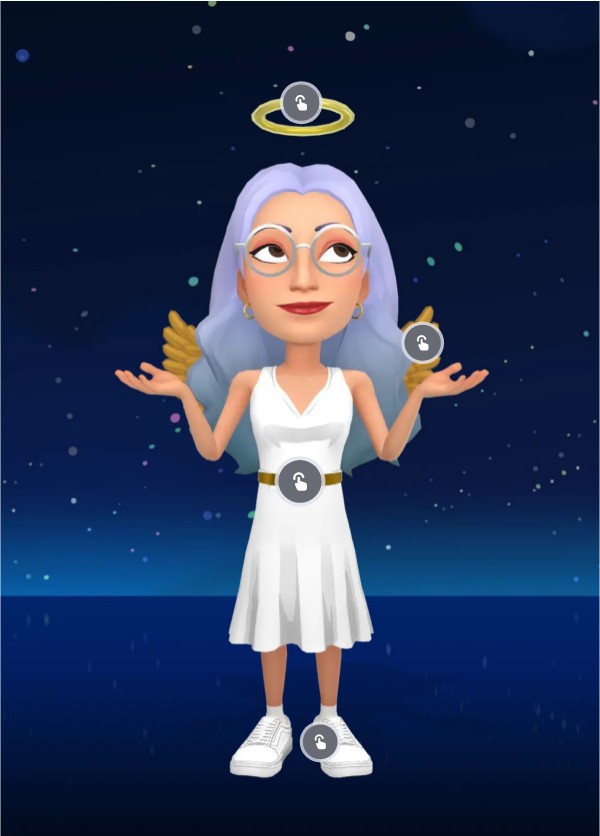Tap the hotspot on the white sneakers
This screenshot has height=836, width=600.
[x=320, y=741]
